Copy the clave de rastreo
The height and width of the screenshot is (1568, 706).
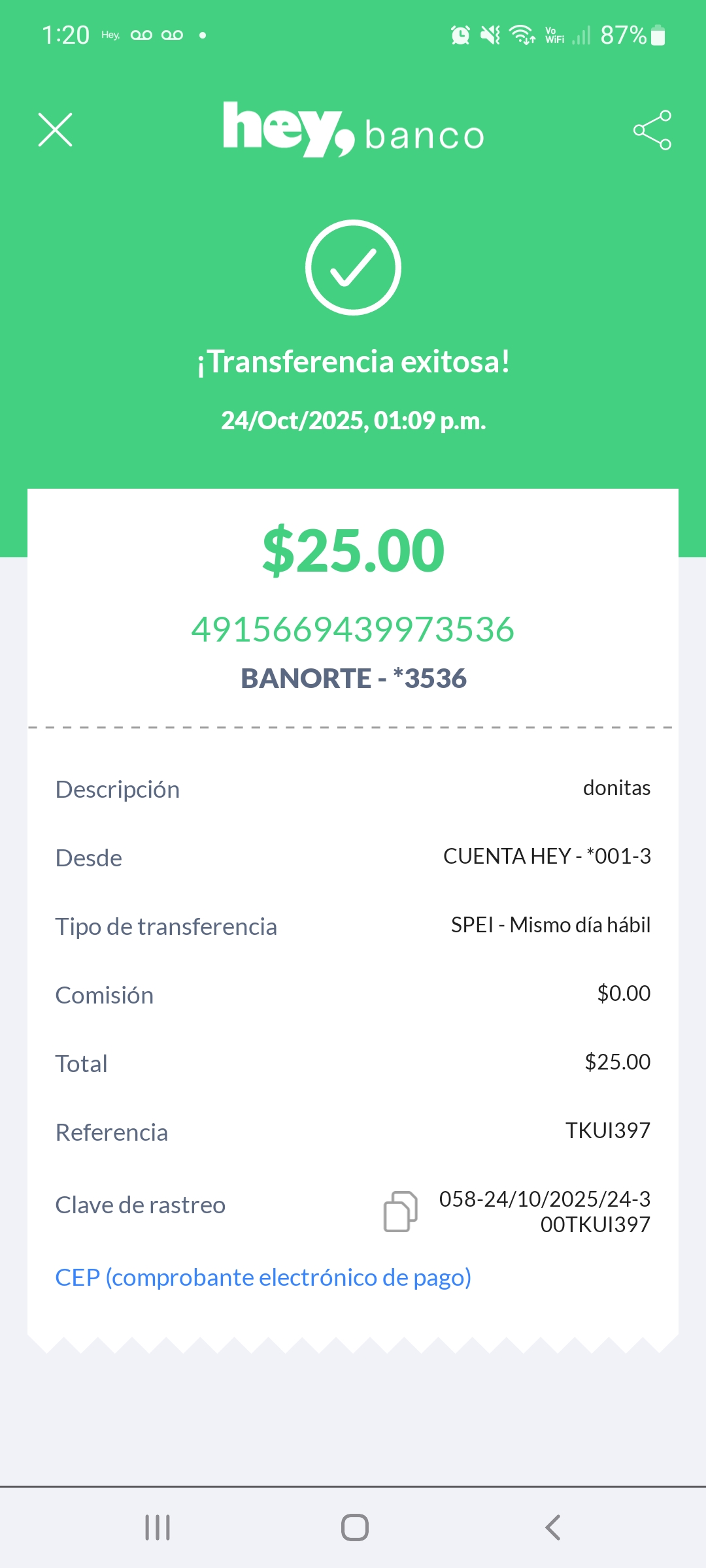point(400,1211)
